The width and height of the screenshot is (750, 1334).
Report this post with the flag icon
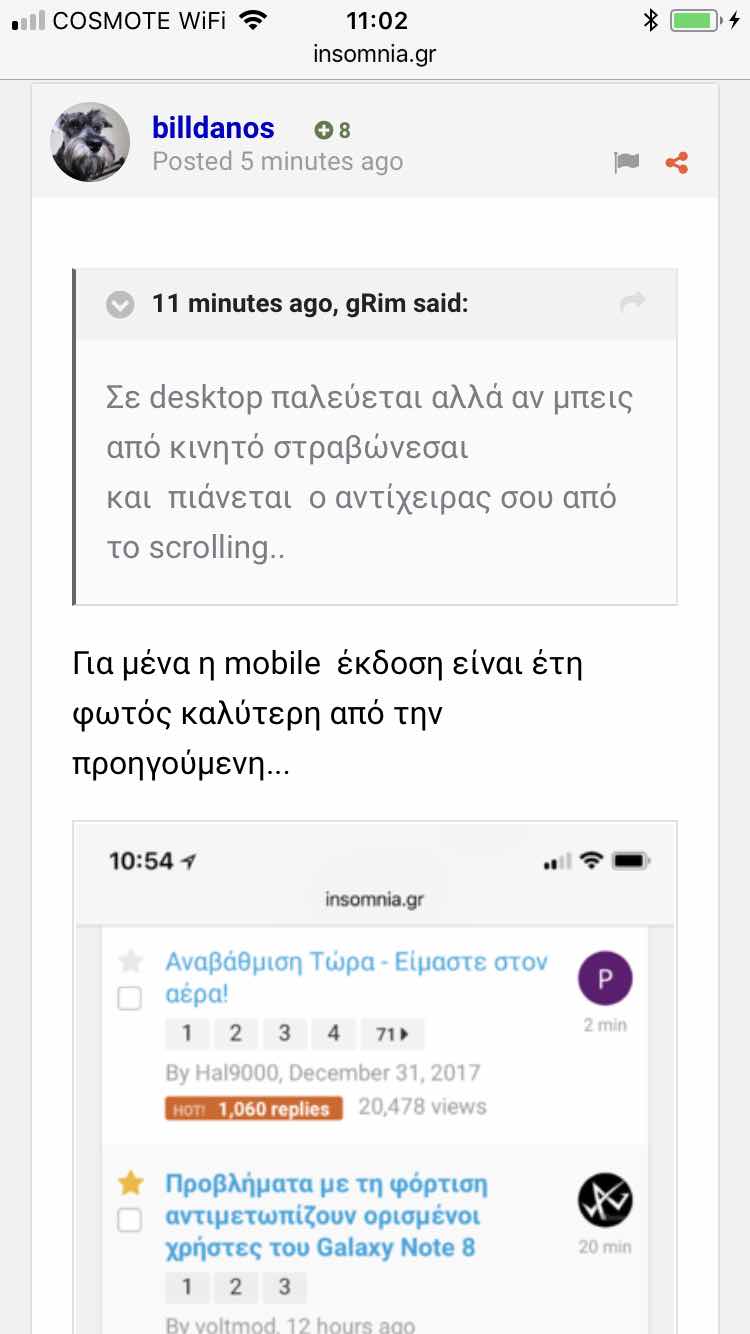[x=626, y=162]
